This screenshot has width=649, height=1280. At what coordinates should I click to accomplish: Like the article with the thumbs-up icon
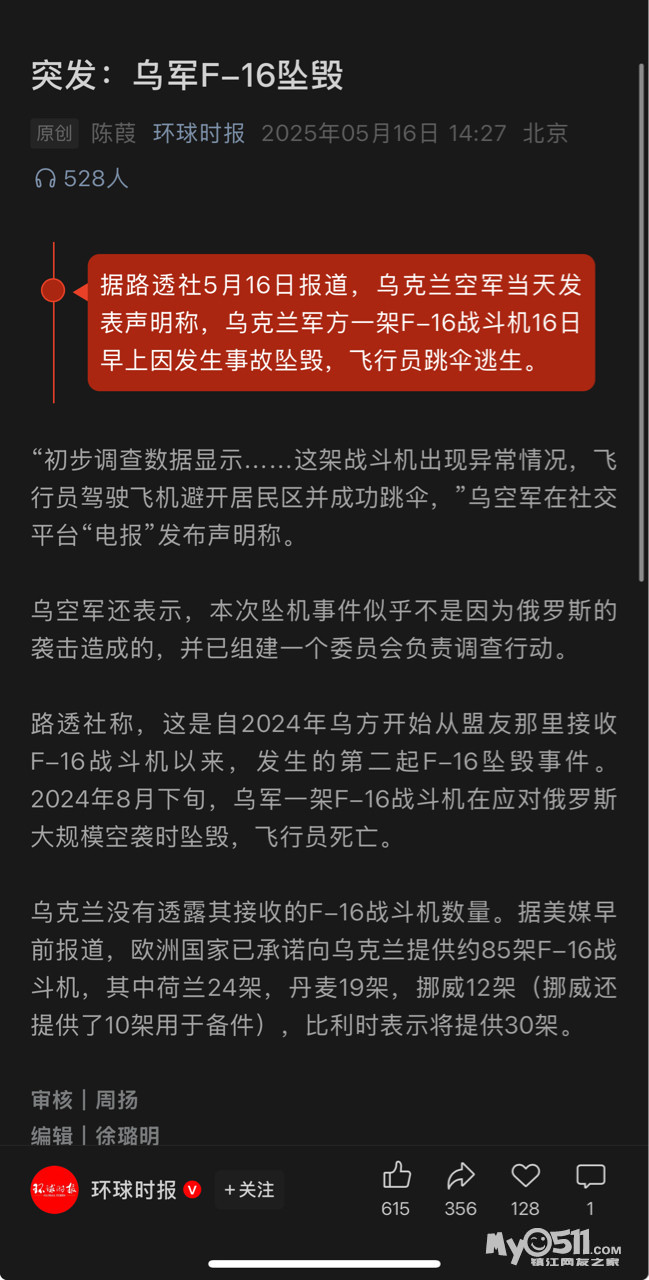(396, 1176)
